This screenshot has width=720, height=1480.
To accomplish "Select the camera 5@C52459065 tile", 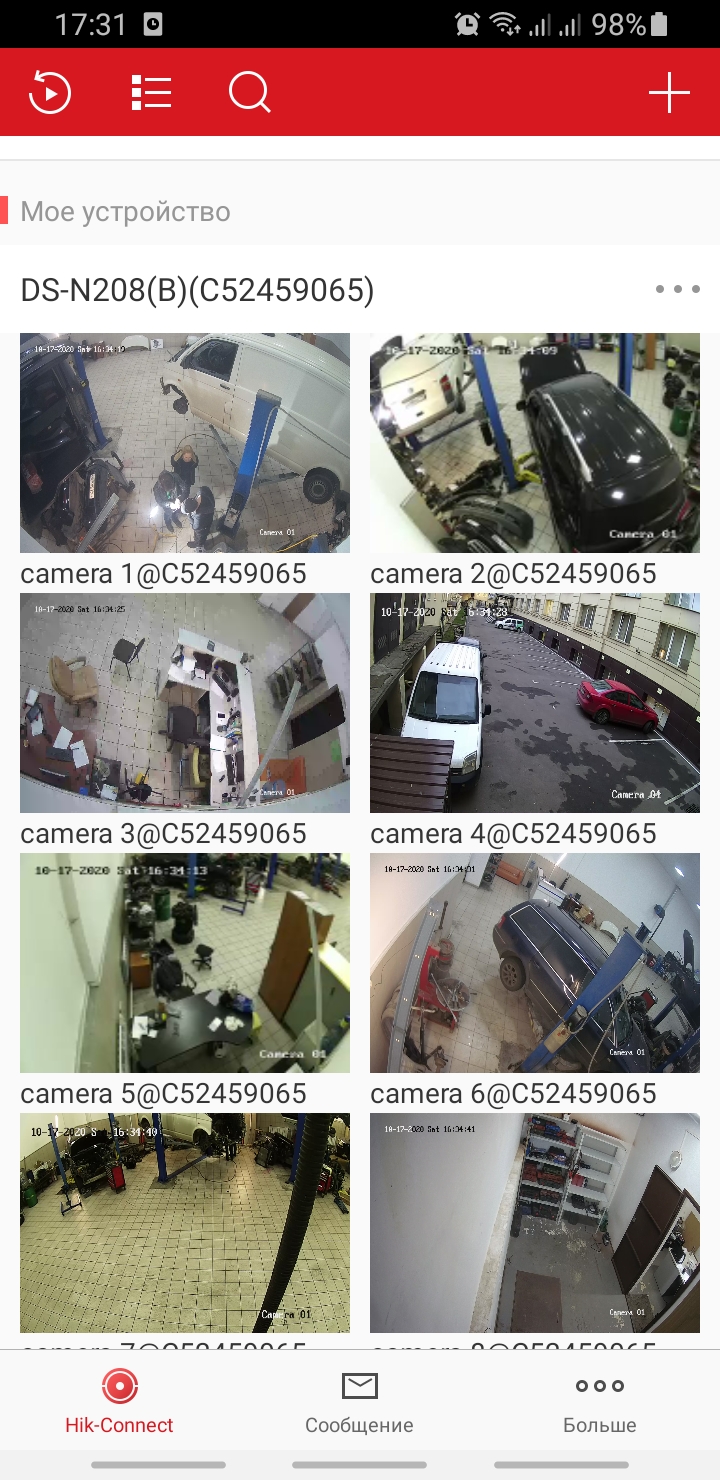I will point(185,963).
